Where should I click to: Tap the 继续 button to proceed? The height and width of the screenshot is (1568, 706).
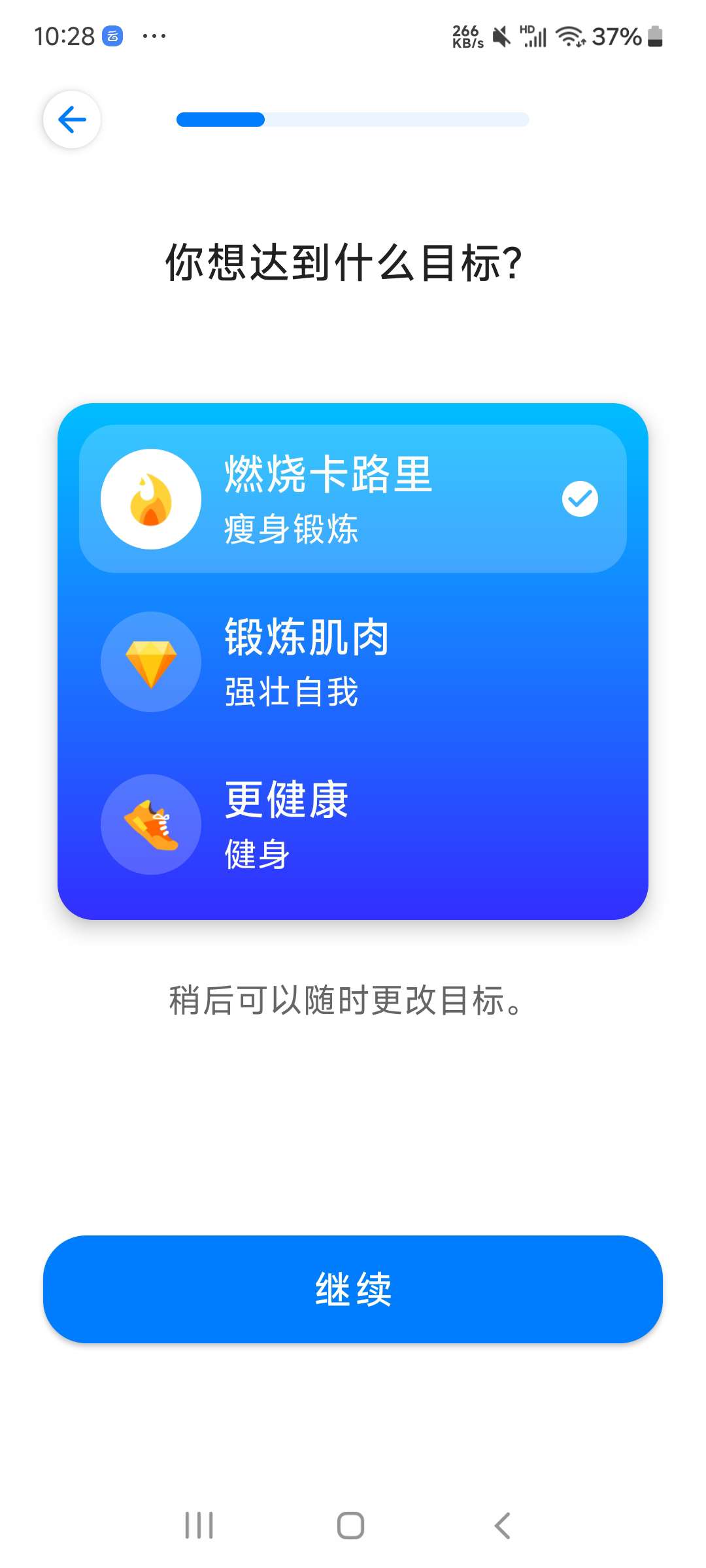pos(352,1289)
